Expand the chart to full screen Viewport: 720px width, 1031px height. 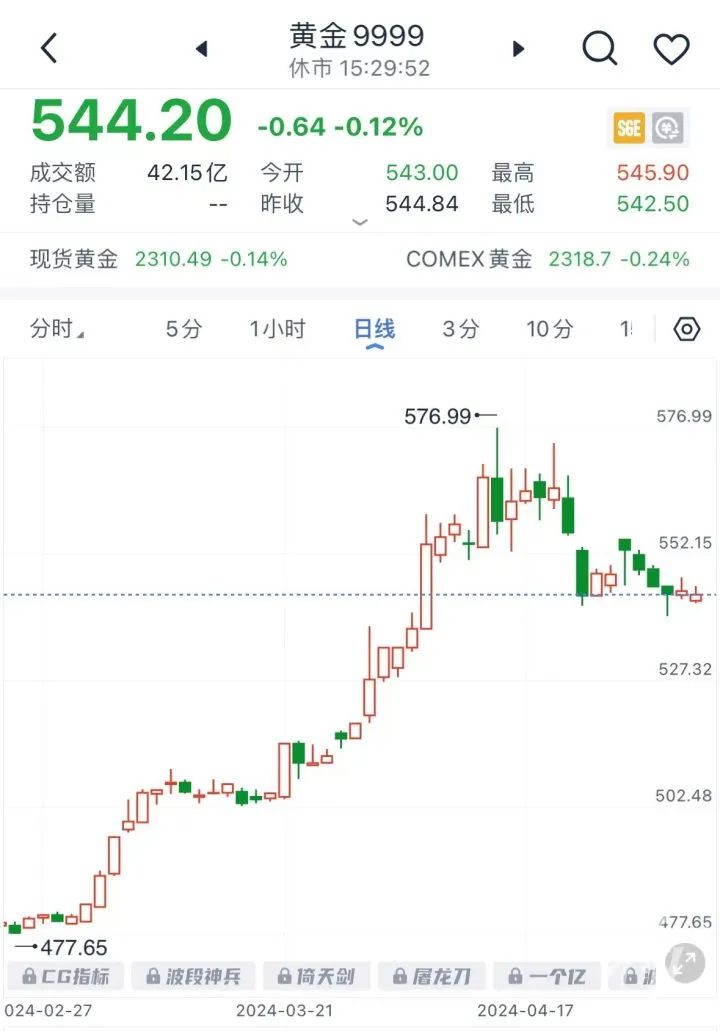[685, 962]
